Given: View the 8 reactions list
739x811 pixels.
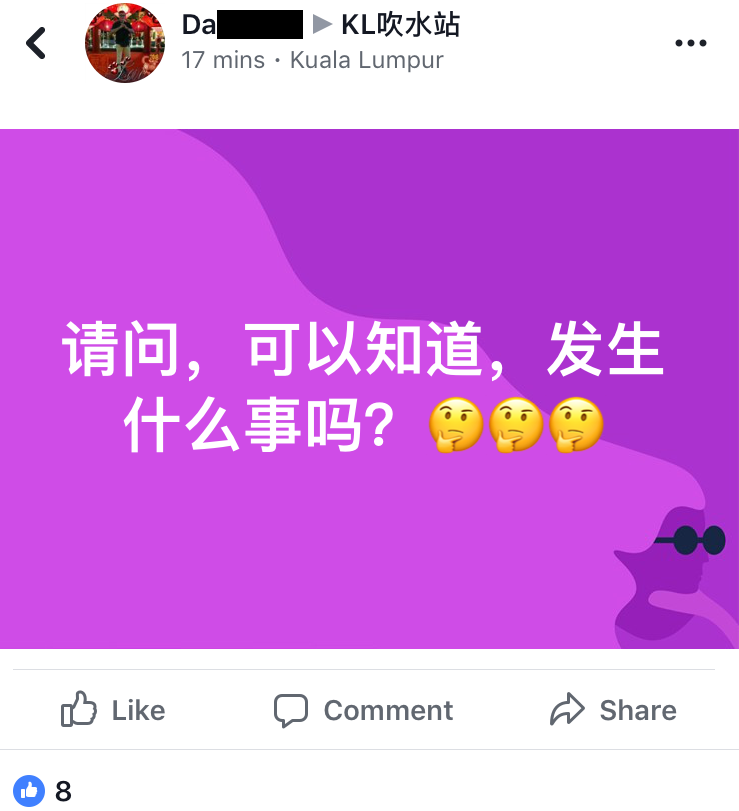Looking at the screenshot, I should [x=45, y=791].
